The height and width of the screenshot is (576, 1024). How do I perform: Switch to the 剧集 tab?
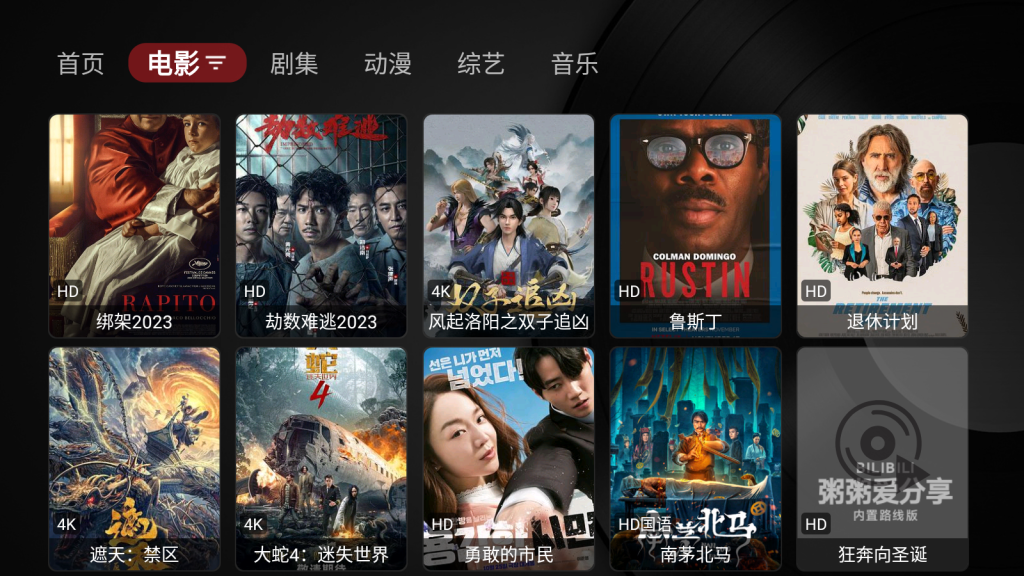(x=294, y=64)
